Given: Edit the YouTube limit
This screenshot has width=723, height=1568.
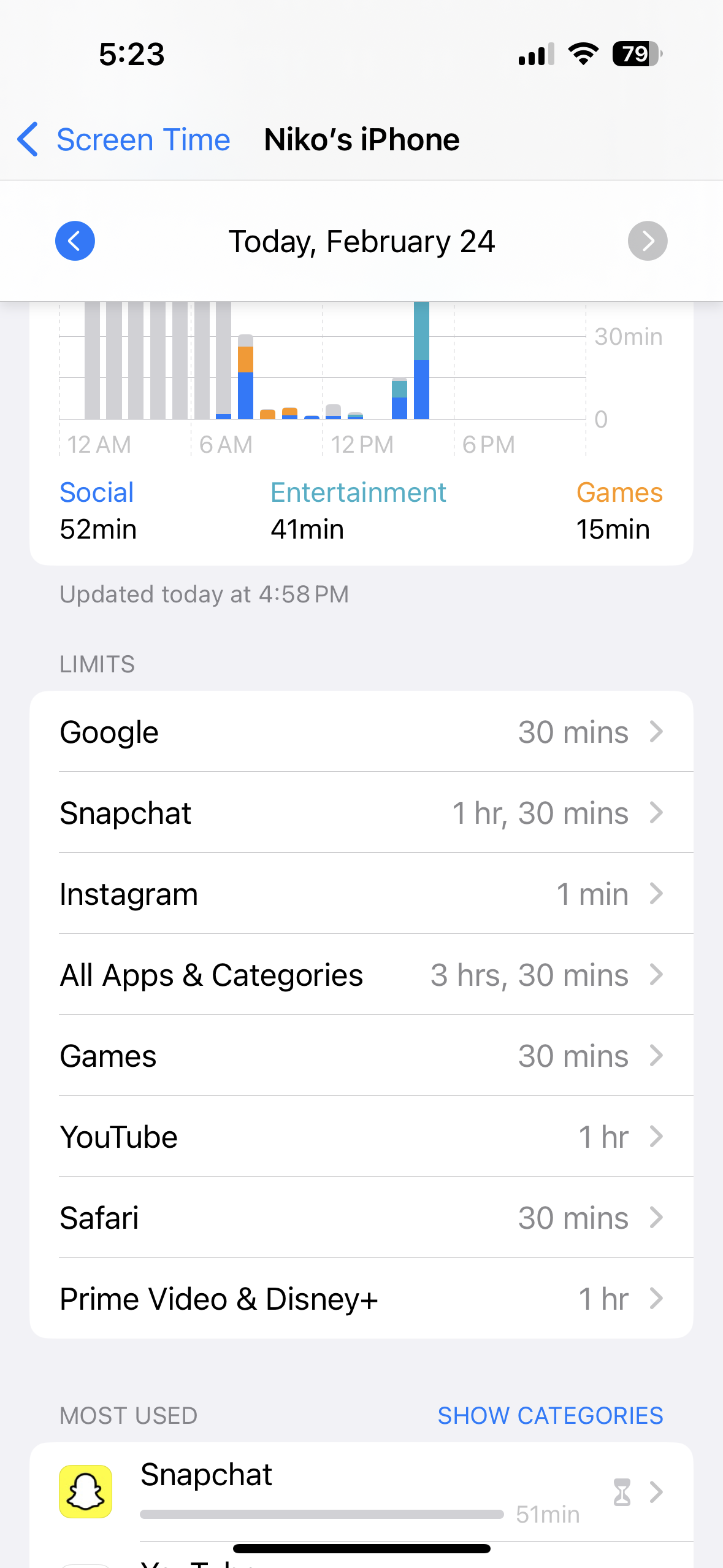Looking at the screenshot, I should pyautogui.click(x=361, y=1137).
